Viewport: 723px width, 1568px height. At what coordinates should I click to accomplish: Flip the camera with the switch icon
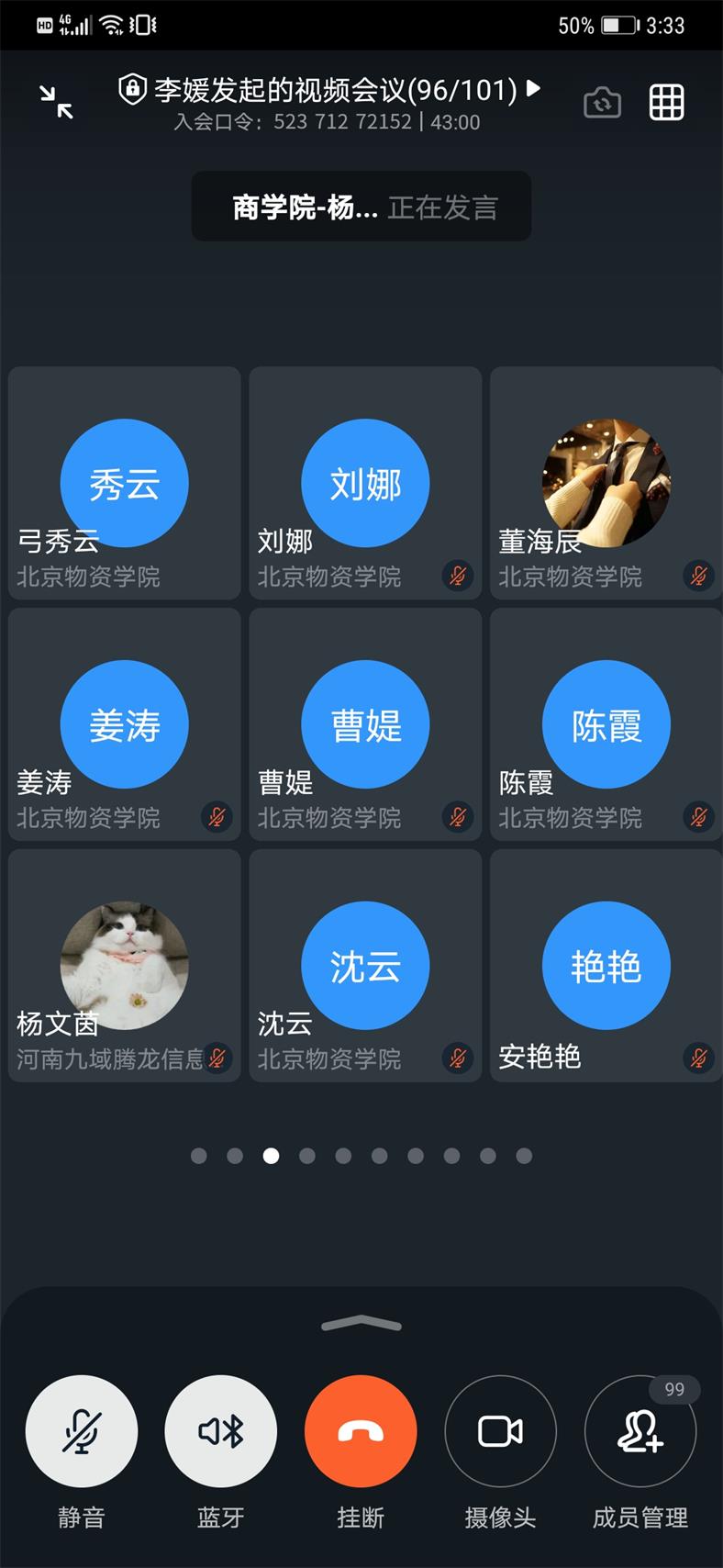coord(602,102)
